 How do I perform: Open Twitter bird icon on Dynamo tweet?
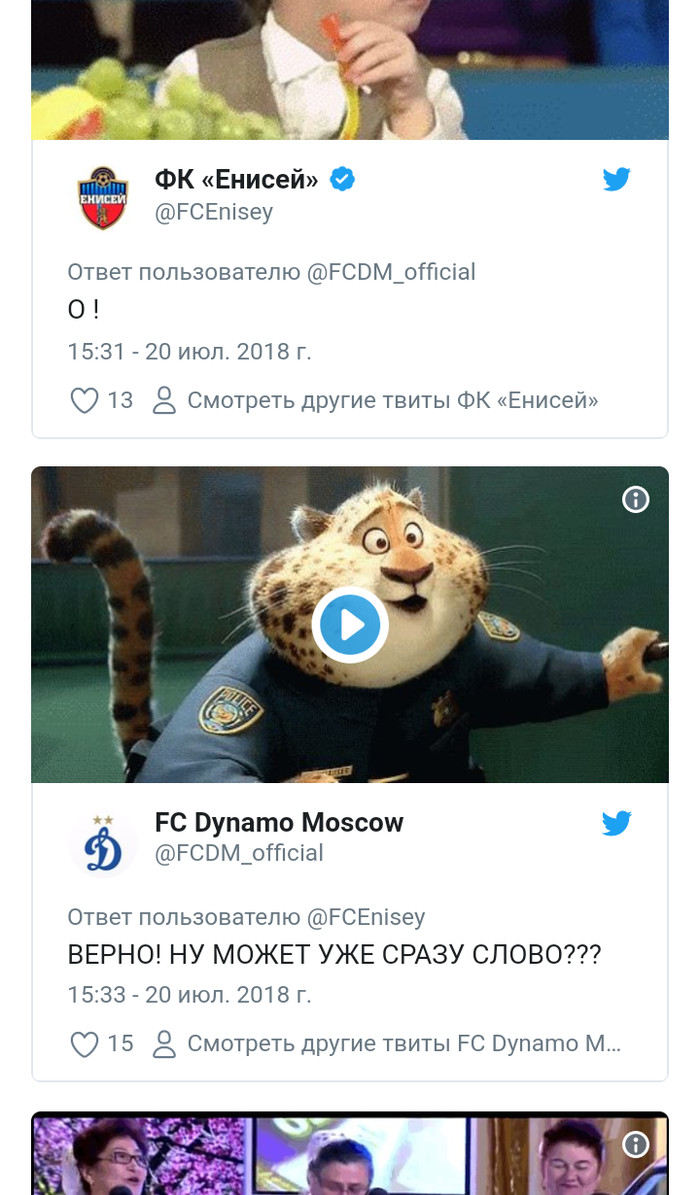click(616, 823)
